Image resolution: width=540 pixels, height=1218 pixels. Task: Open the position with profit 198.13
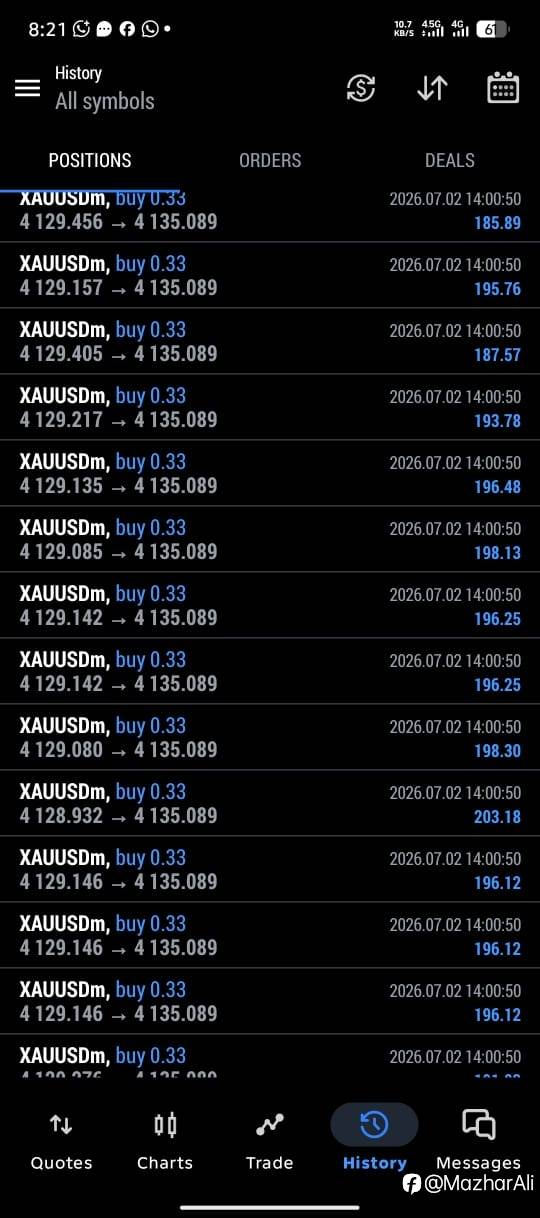pyautogui.click(x=270, y=539)
